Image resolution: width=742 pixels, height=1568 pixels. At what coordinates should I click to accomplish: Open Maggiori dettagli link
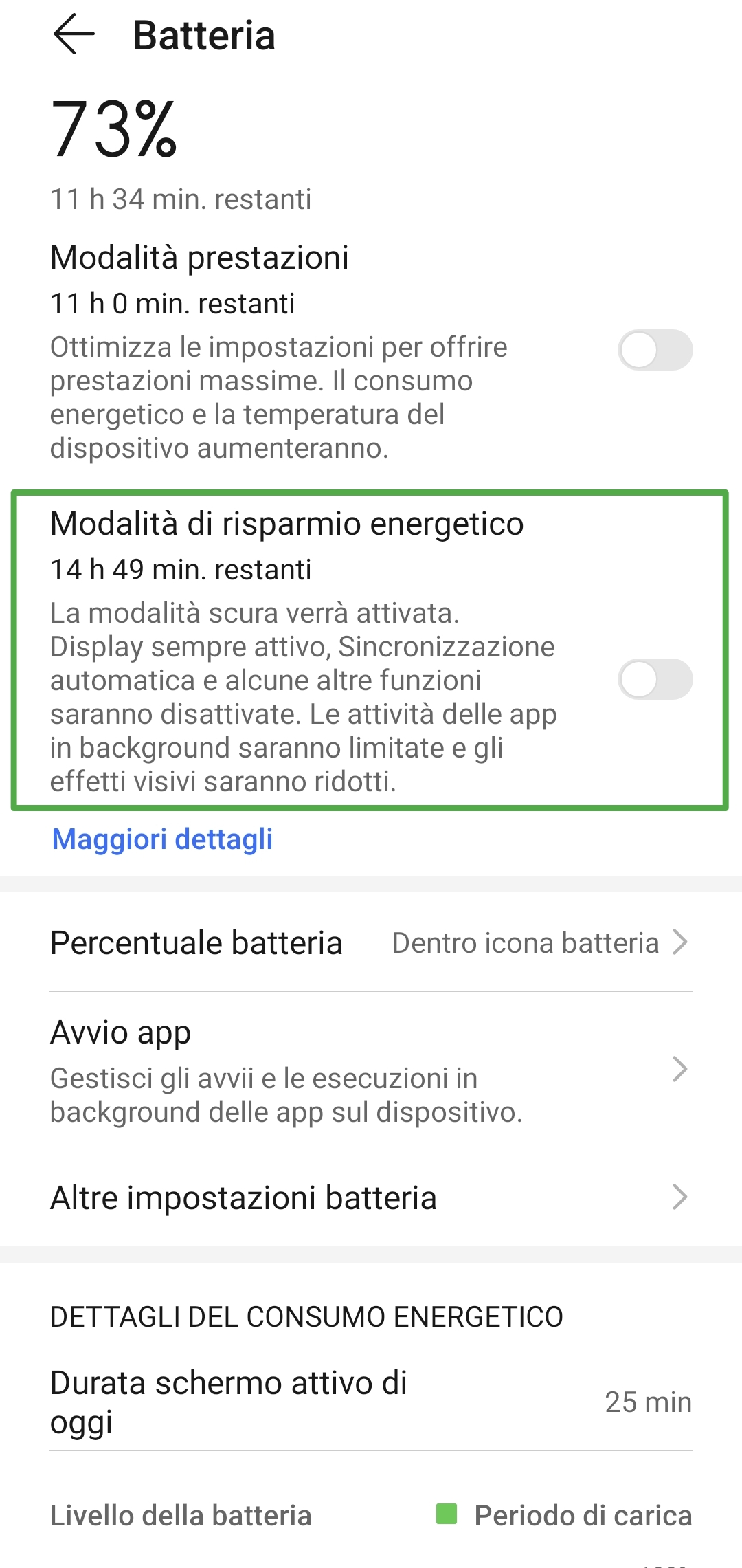coord(161,839)
